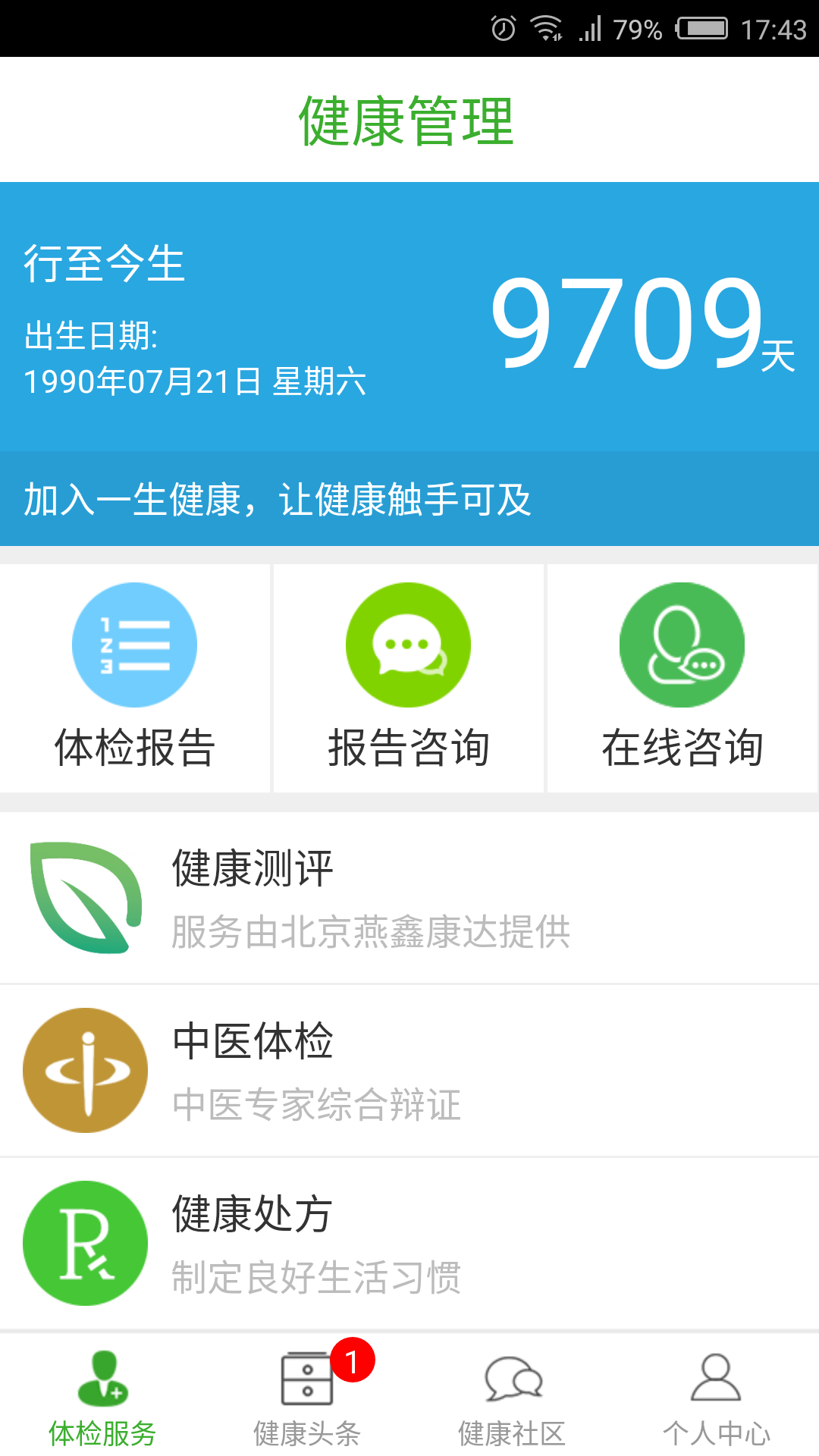Open 报告咨询 (report consultation)

(408, 677)
